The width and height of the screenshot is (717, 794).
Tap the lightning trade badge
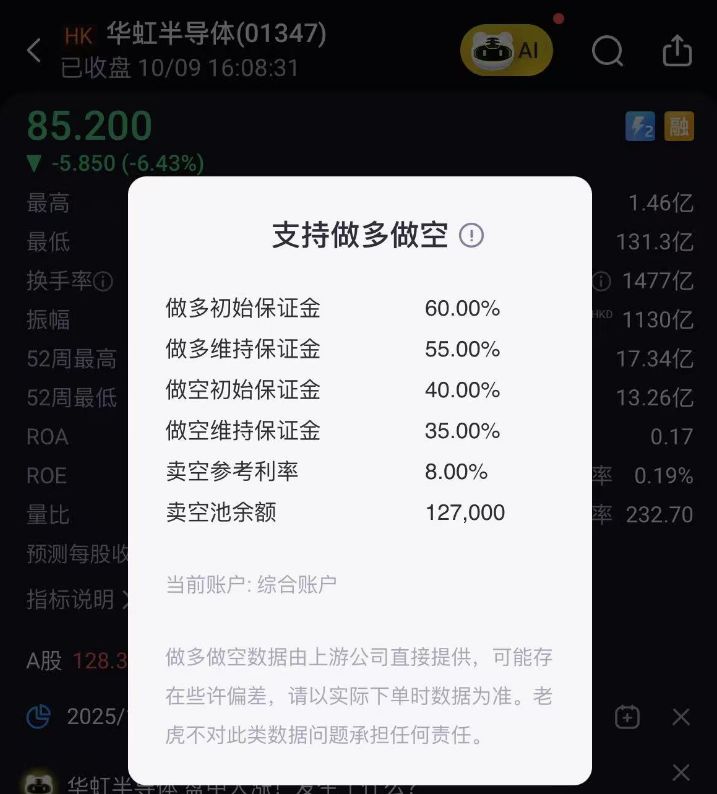(640, 126)
